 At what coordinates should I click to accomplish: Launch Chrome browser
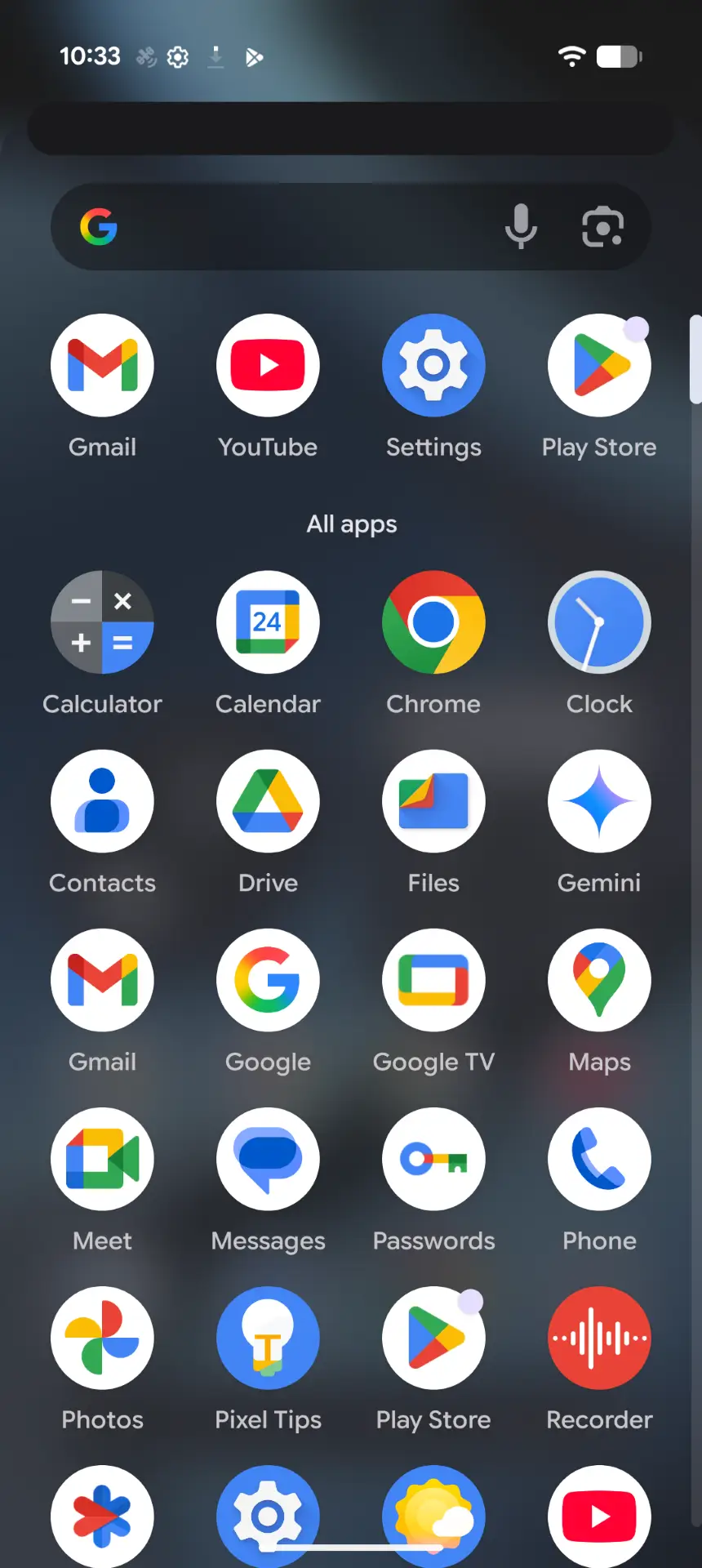(x=433, y=622)
